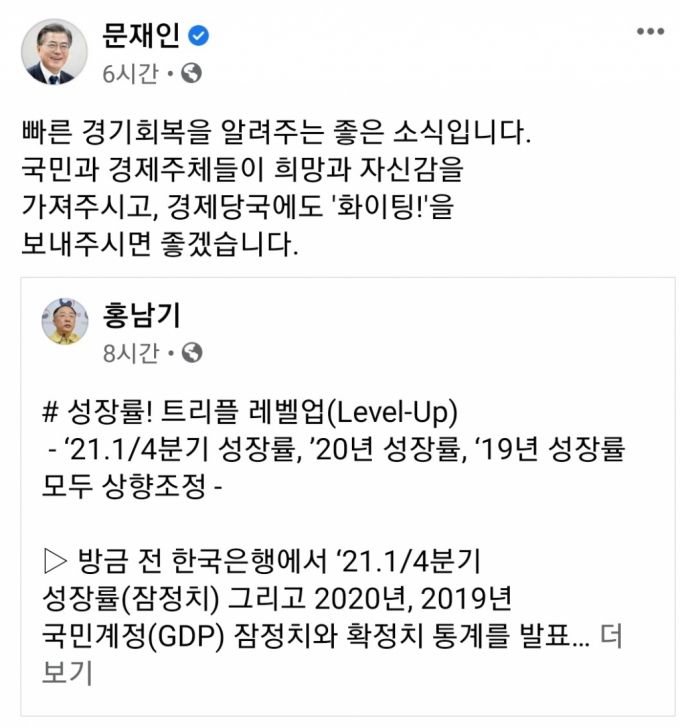Expand the shared post with 더 보기
Image resolution: width=680 pixels, height=728 pixels.
(x=612, y=636)
